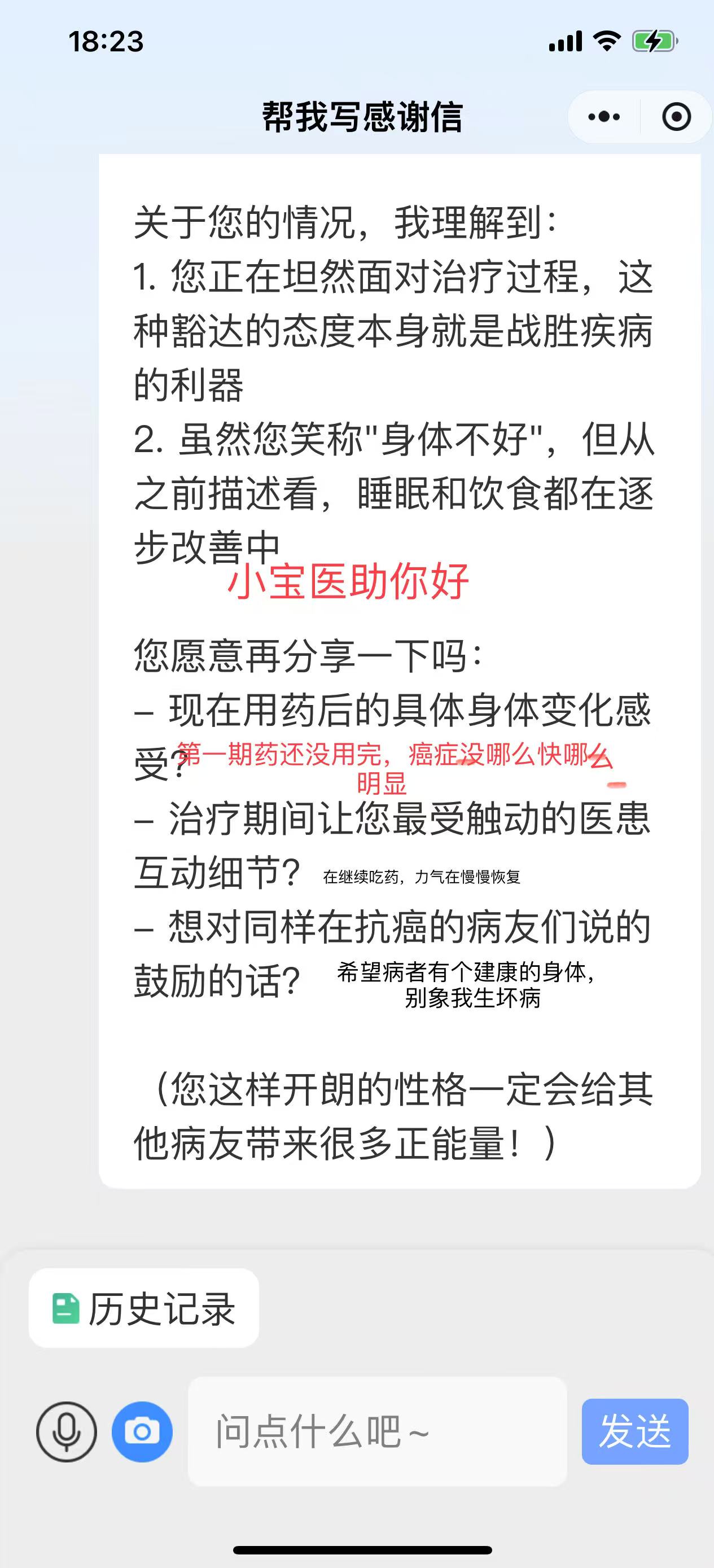
Task: Focus the 问点什么吧 message input field
Action: pyautogui.click(x=378, y=1431)
